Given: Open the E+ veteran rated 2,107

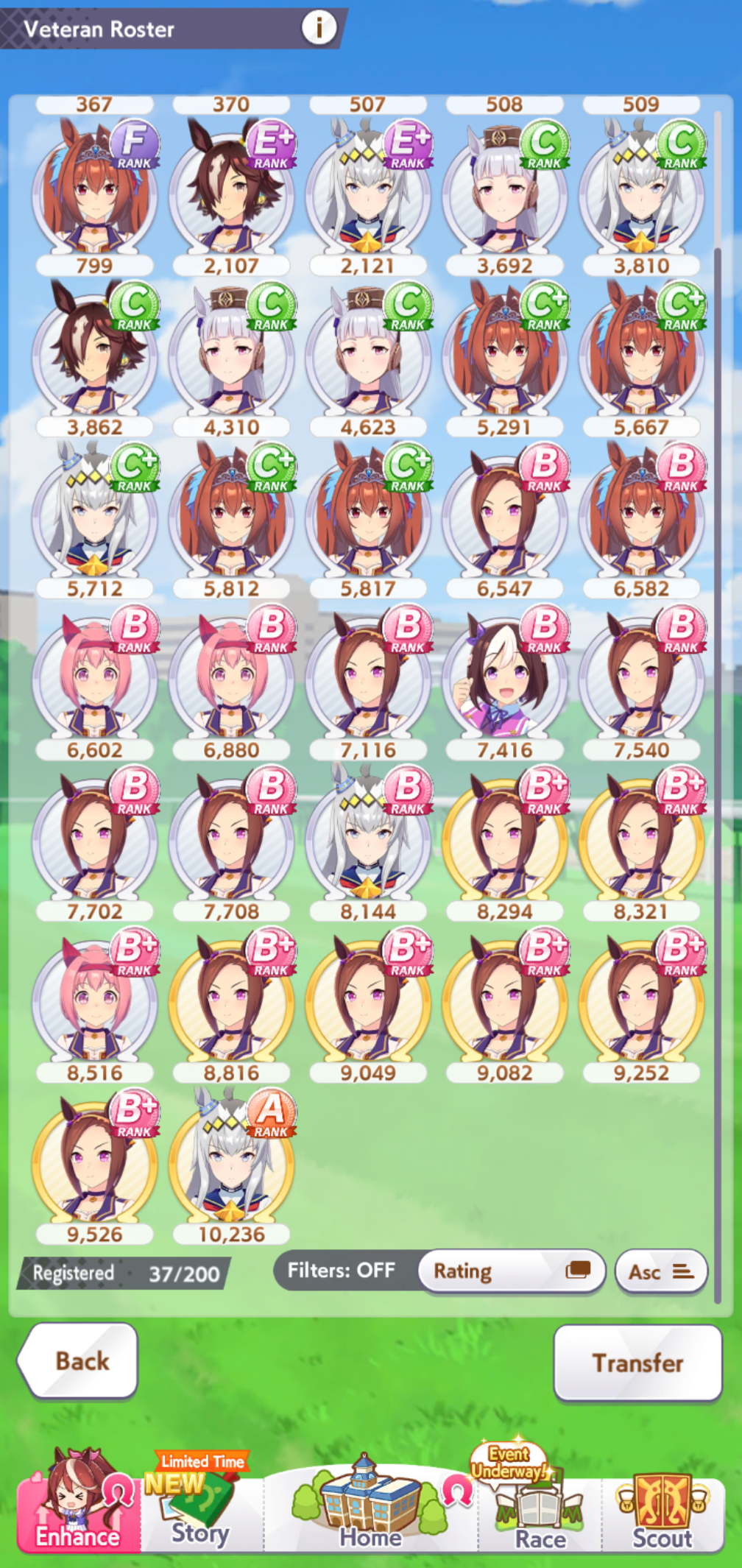Looking at the screenshot, I should pyautogui.click(x=231, y=197).
